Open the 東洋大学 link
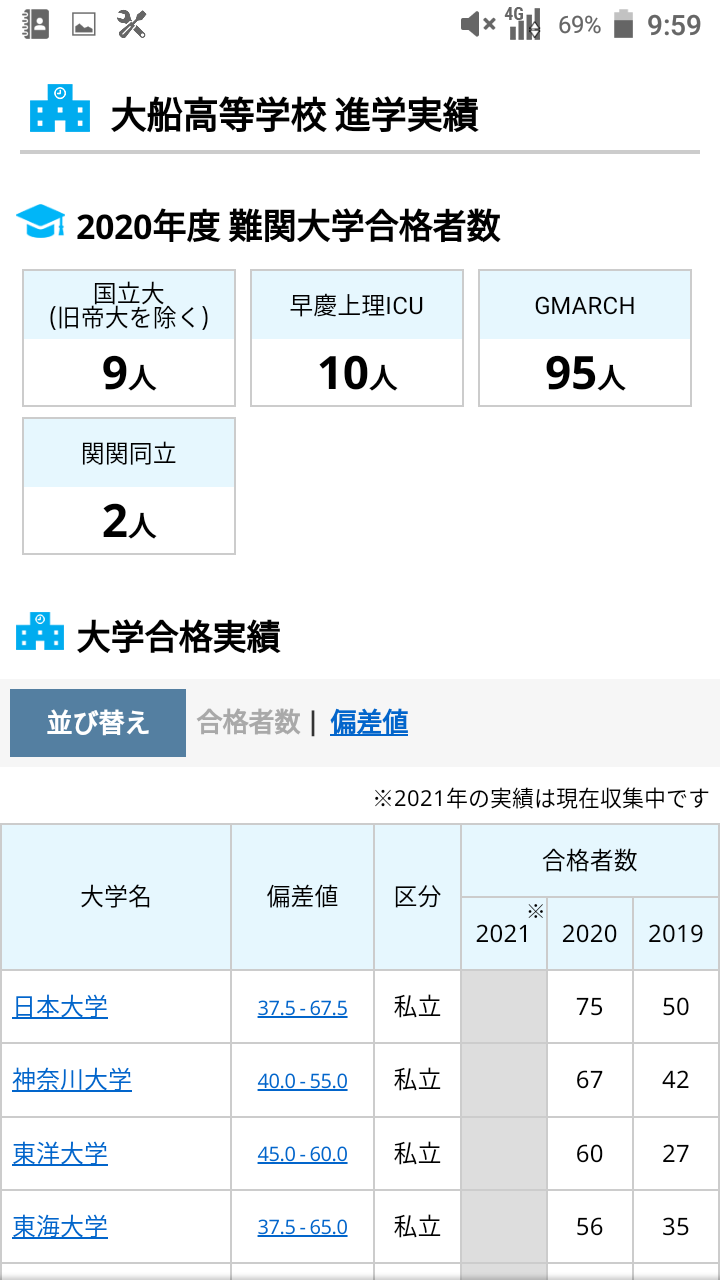 (x=60, y=1154)
